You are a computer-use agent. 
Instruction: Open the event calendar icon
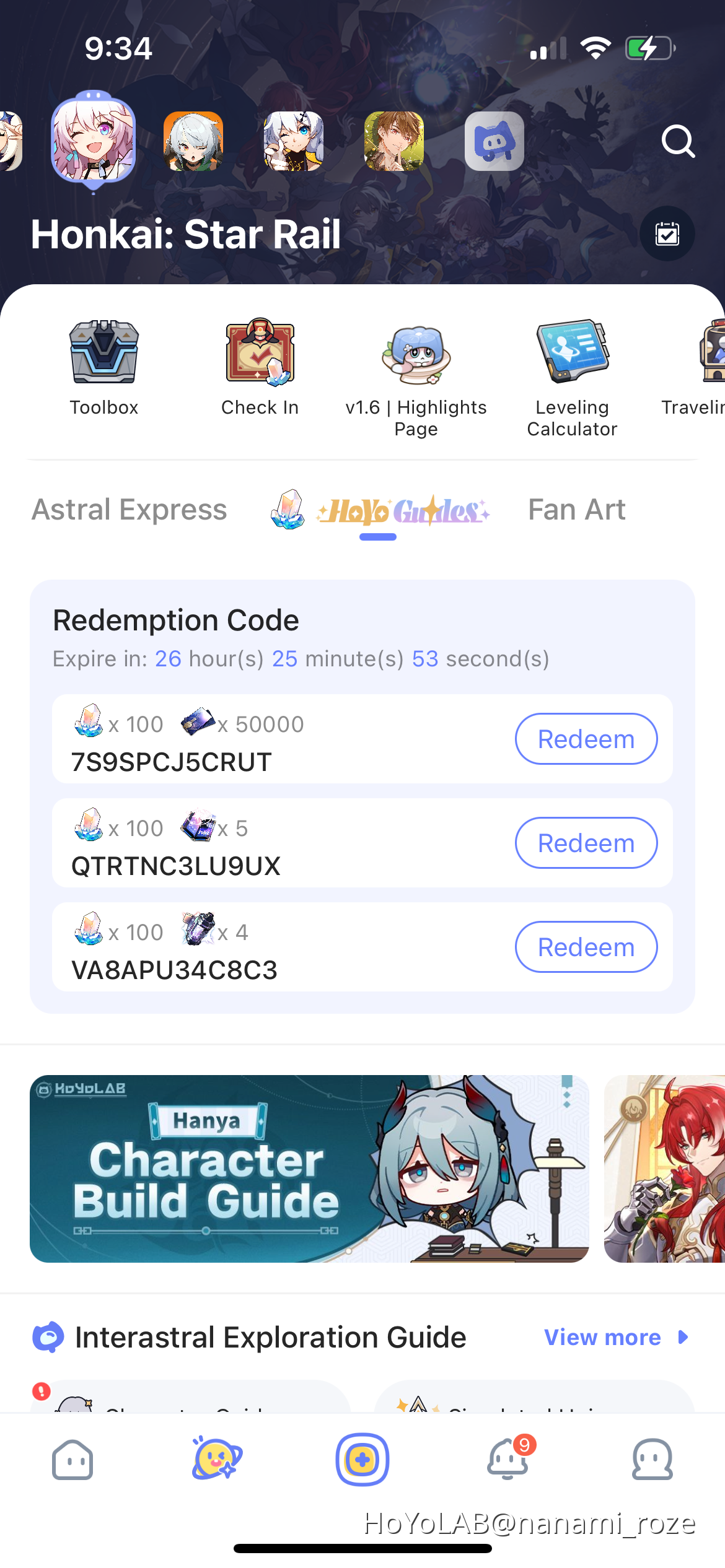click(667, 233)
